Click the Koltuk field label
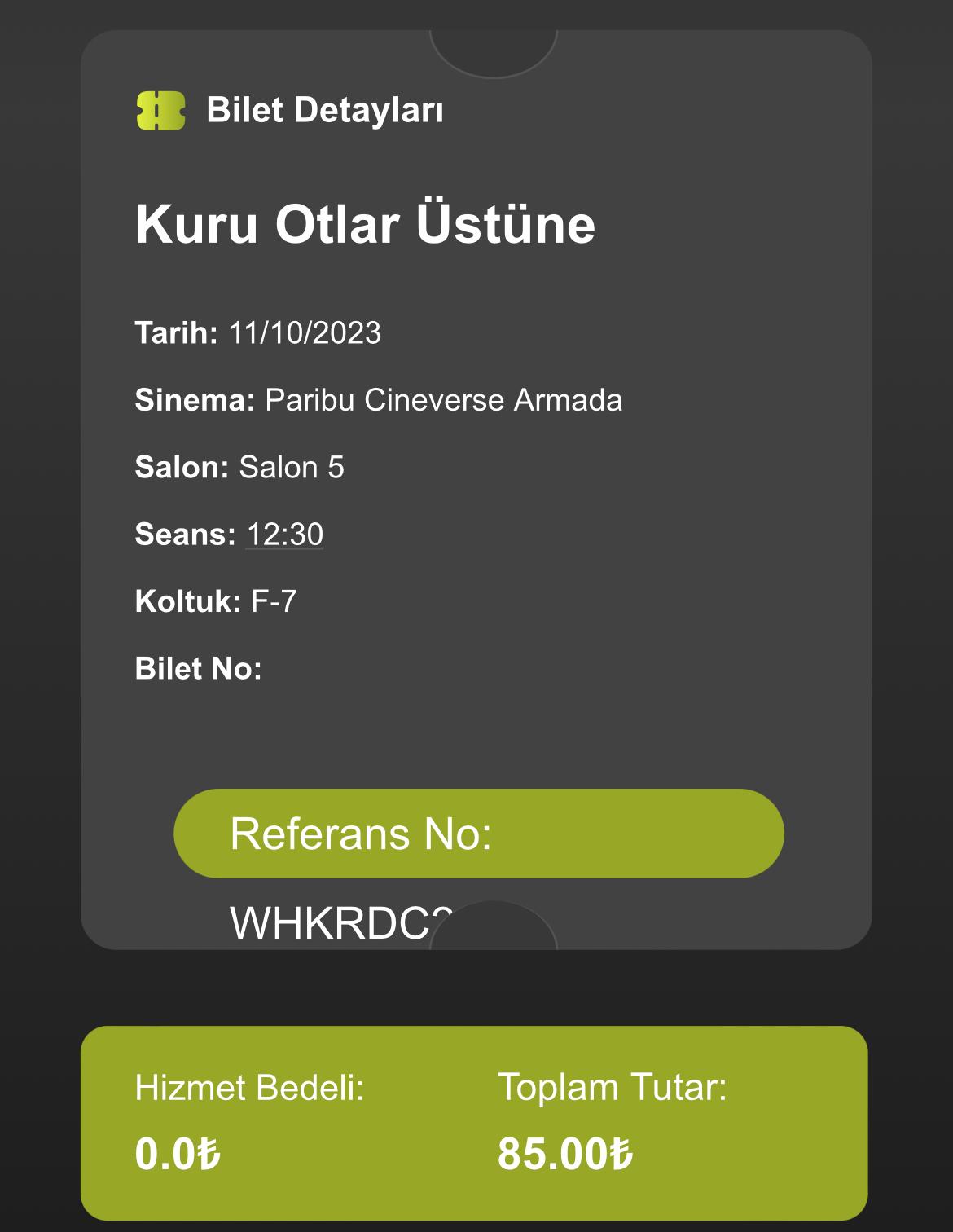The width and height of the screenshot is (953, 1232). 186,602
